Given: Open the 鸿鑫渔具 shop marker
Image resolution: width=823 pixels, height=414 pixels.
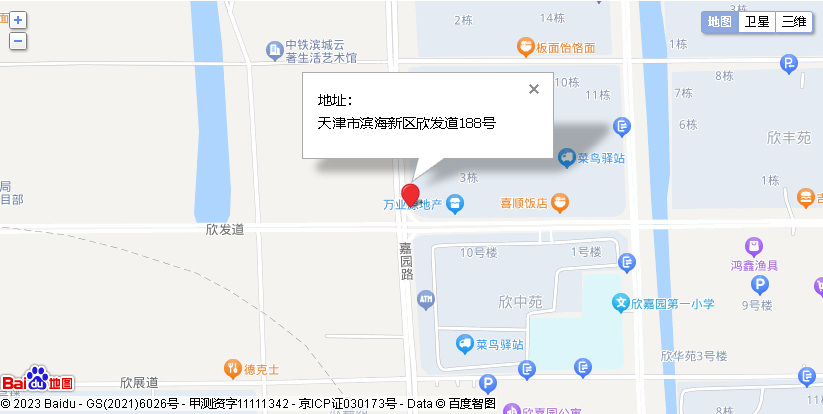Looking at the screenshot, I should tap(753, 246).
